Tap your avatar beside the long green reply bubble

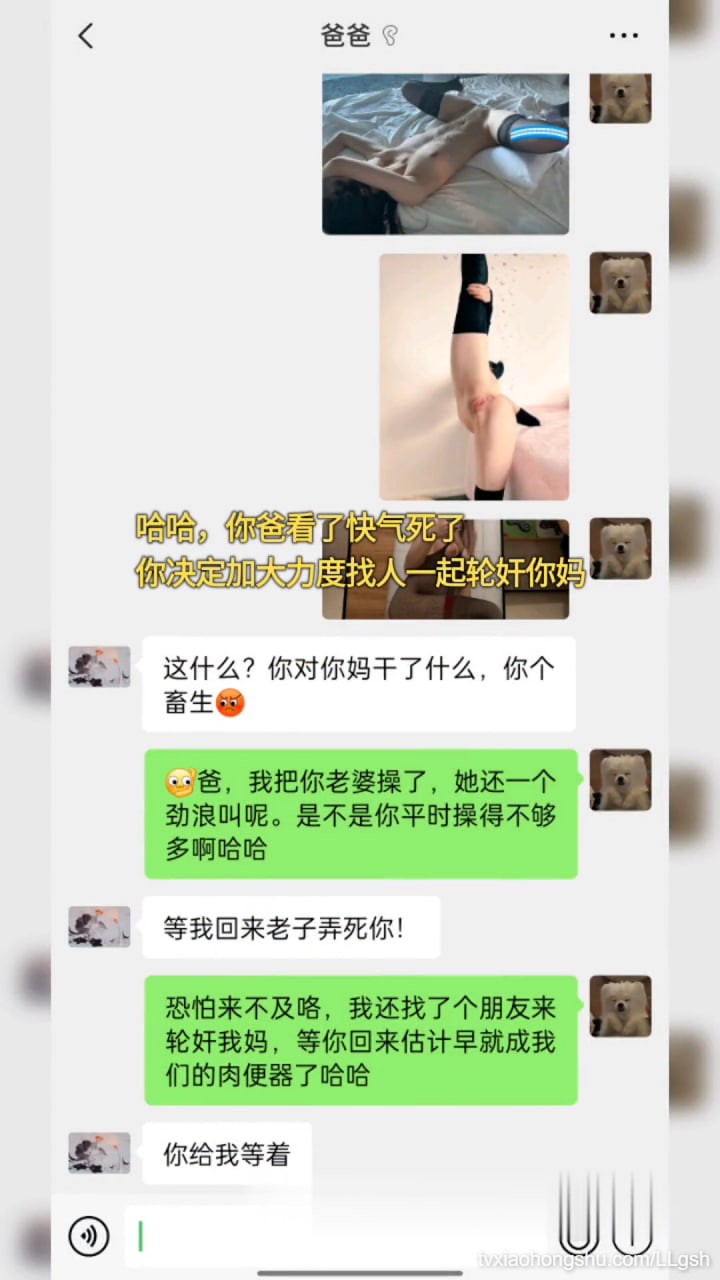(620, 1005)
